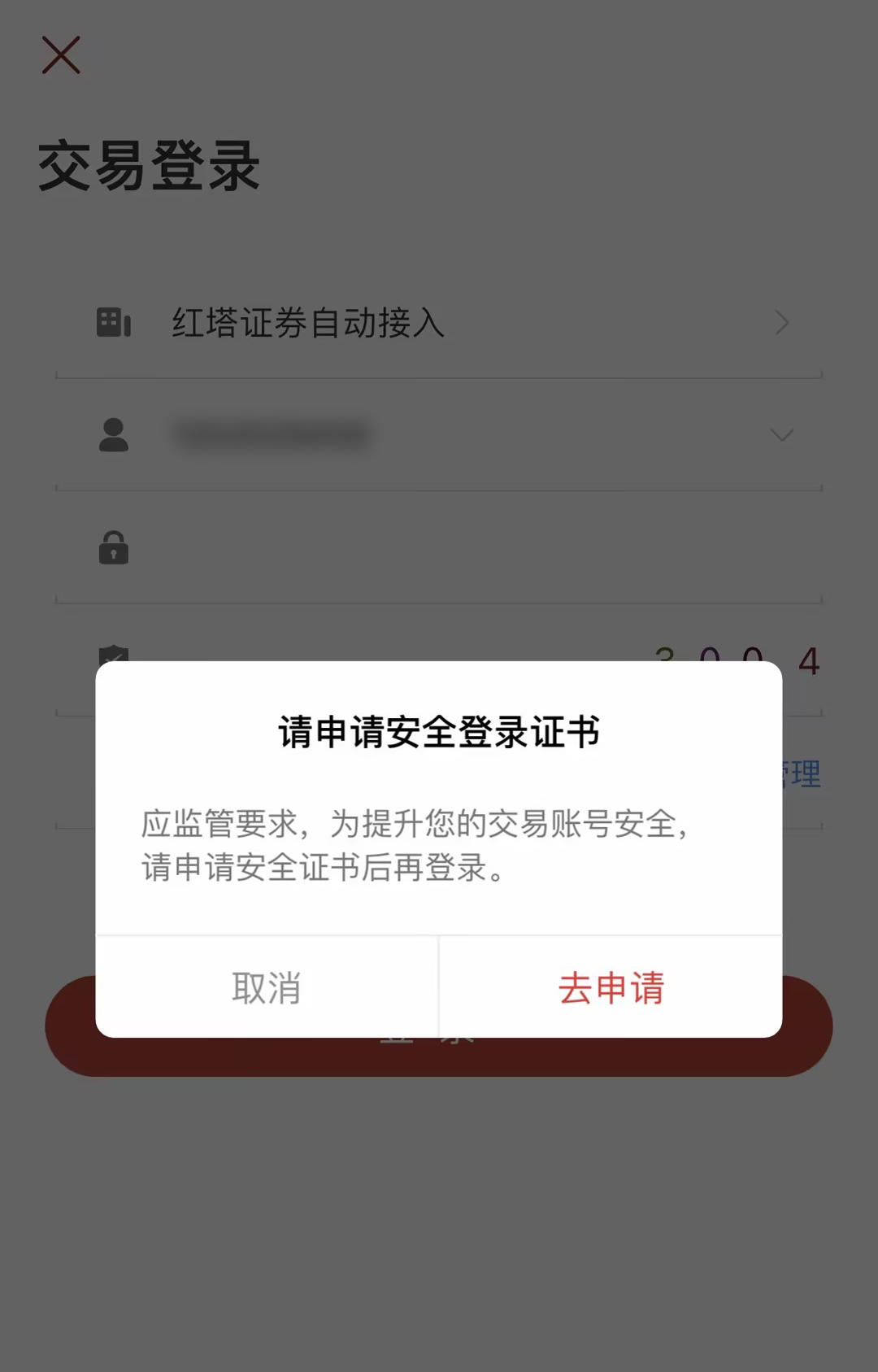Close the 交易登录 page
Screen dimensions: 878x1372
click(61, 55)
